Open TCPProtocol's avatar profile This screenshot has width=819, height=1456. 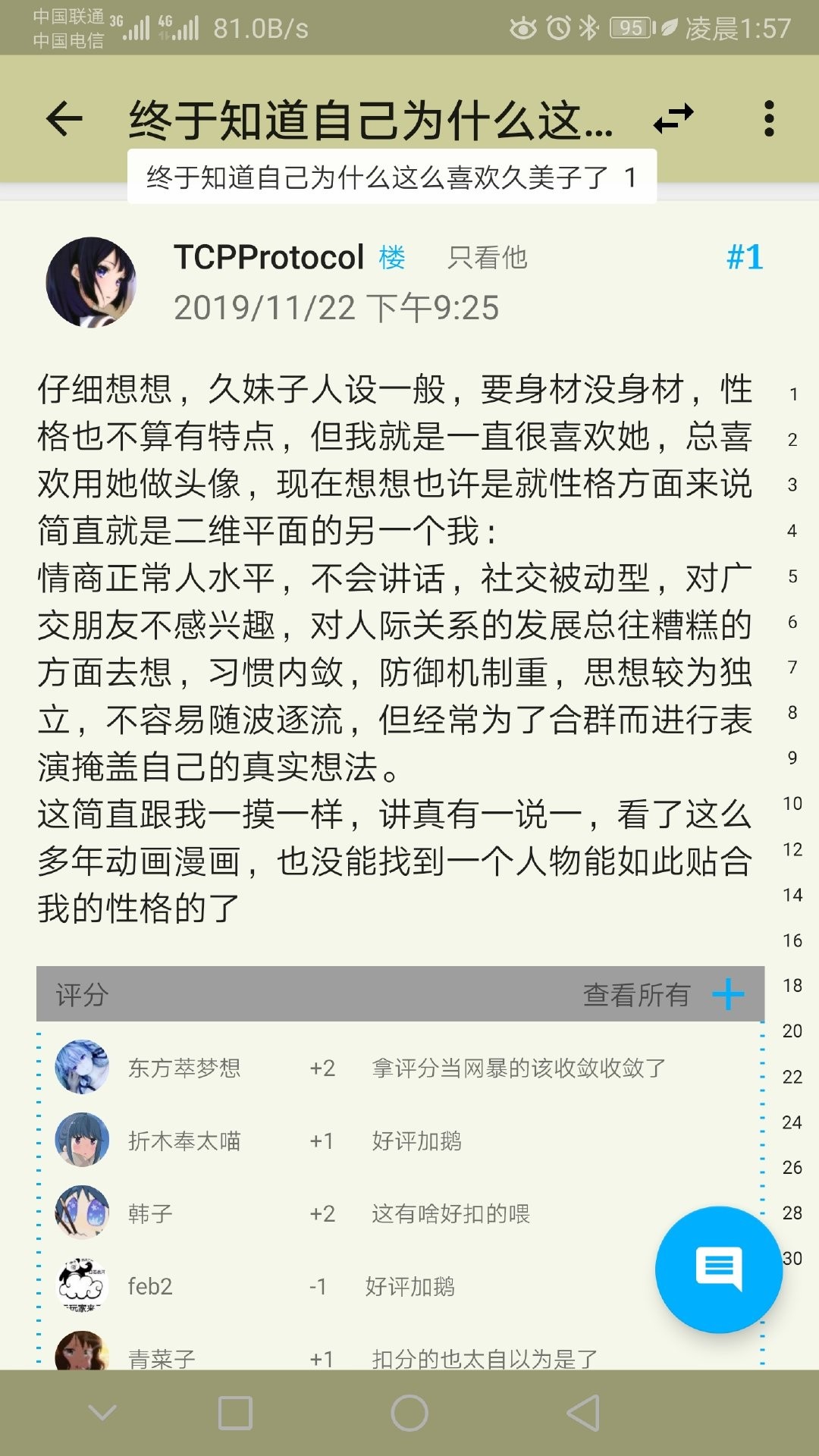[x=91, y=282]
